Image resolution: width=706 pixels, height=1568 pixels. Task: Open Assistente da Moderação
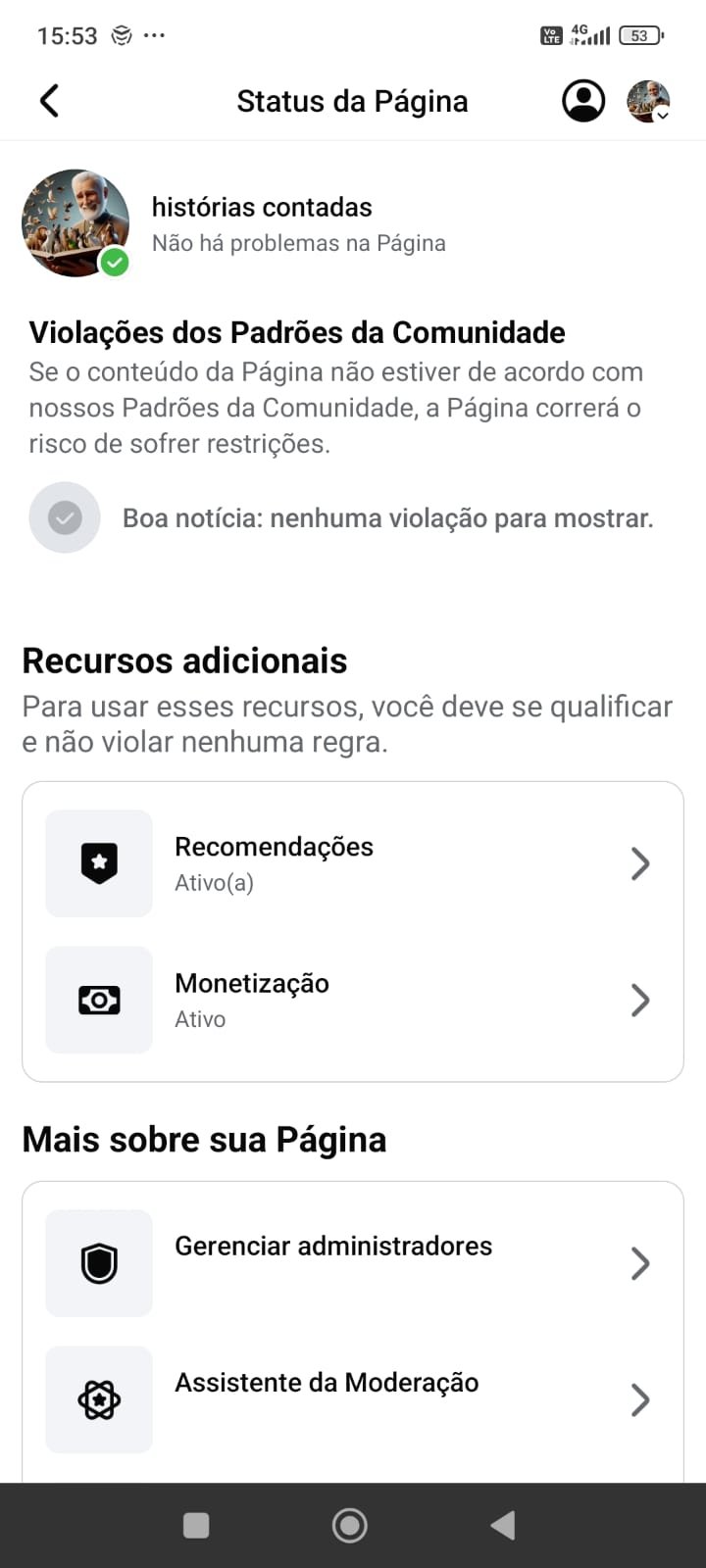click(353, 1398)
